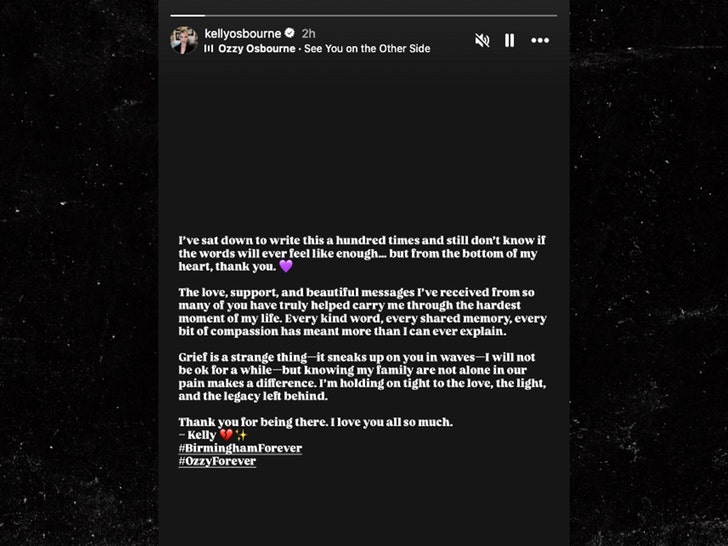Open the three-dot more options menu

540,40
